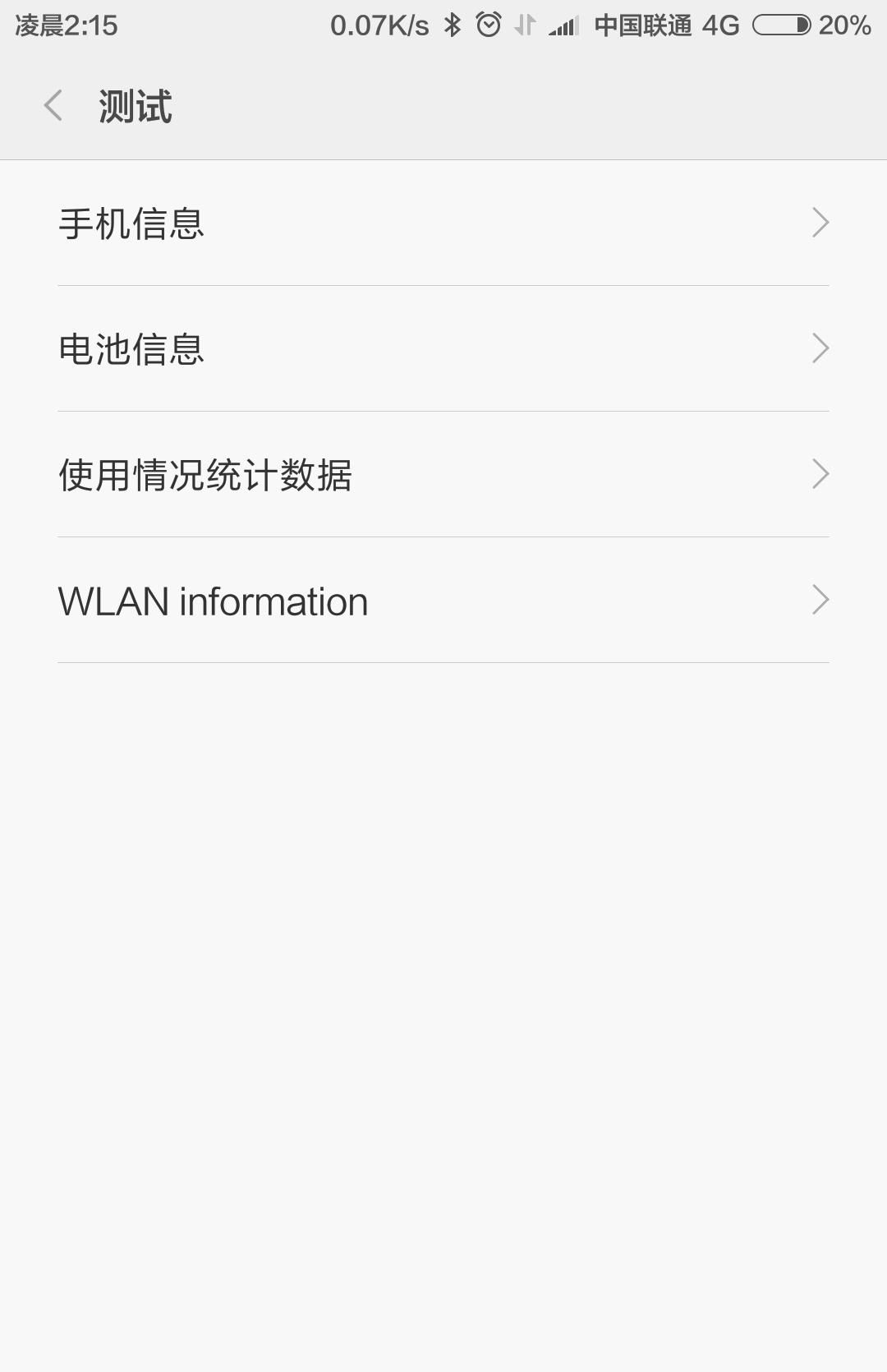Tap the data transfer arrows icon
The width and height of the screenshot is (887, 1372).
[526, 25]
